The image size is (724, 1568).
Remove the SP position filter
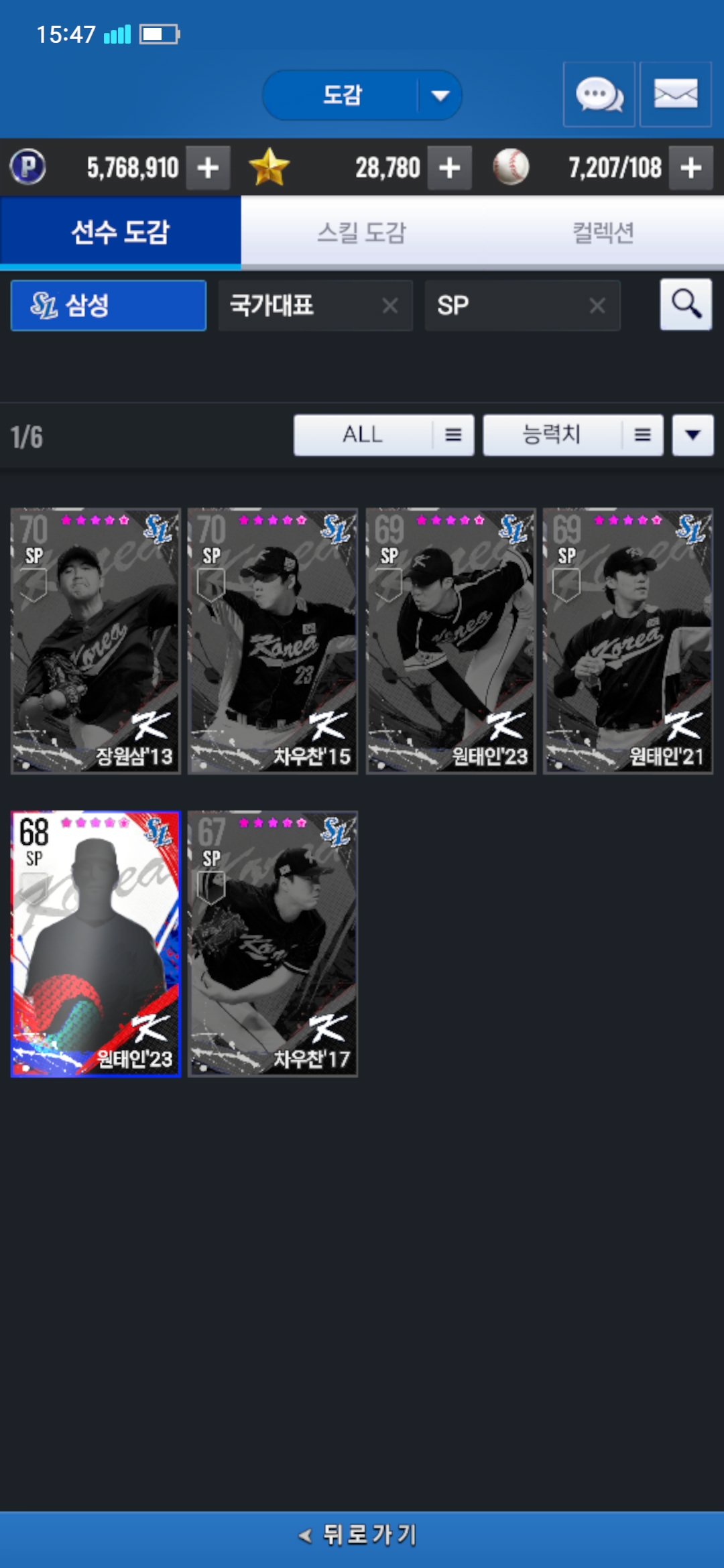[x=597, y=306]
